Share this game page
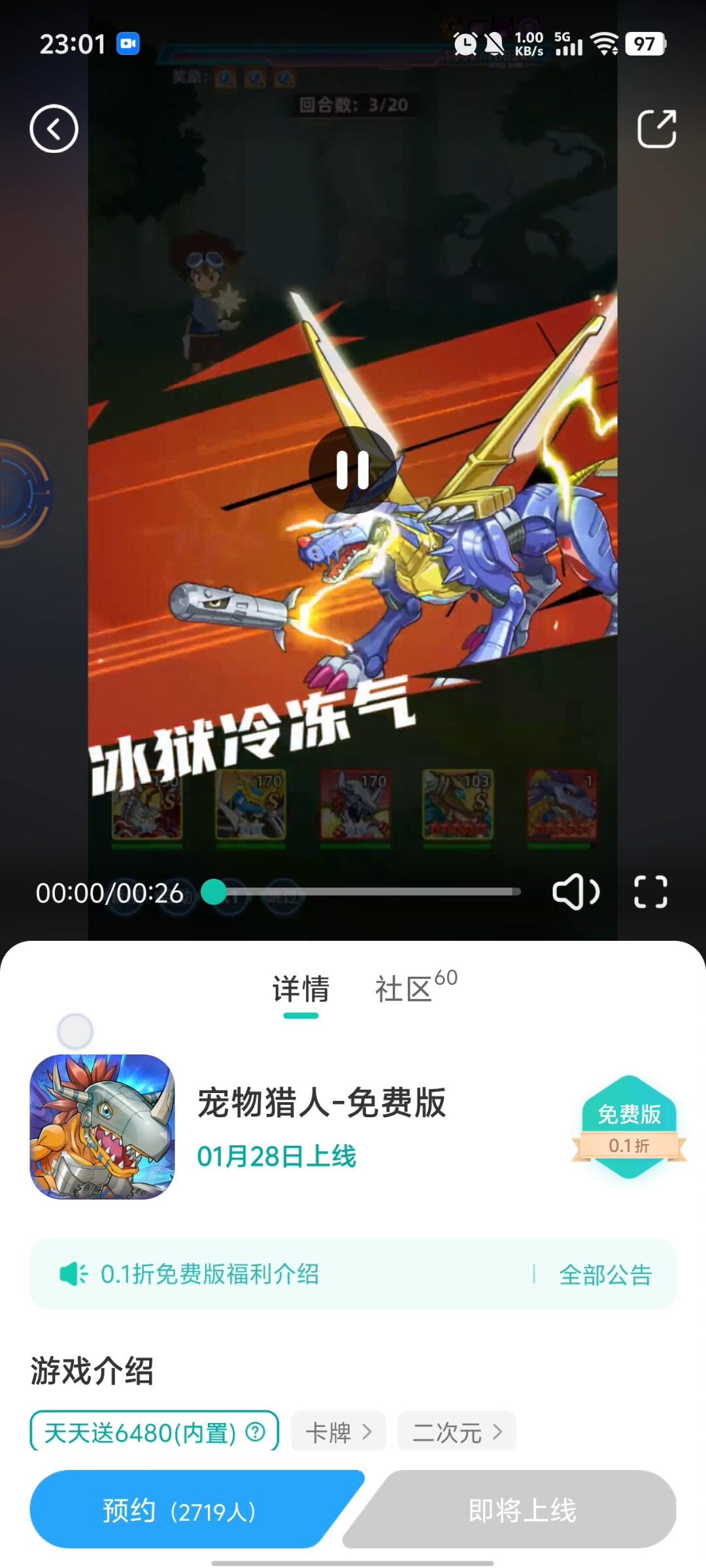 [x=656, y=129]
